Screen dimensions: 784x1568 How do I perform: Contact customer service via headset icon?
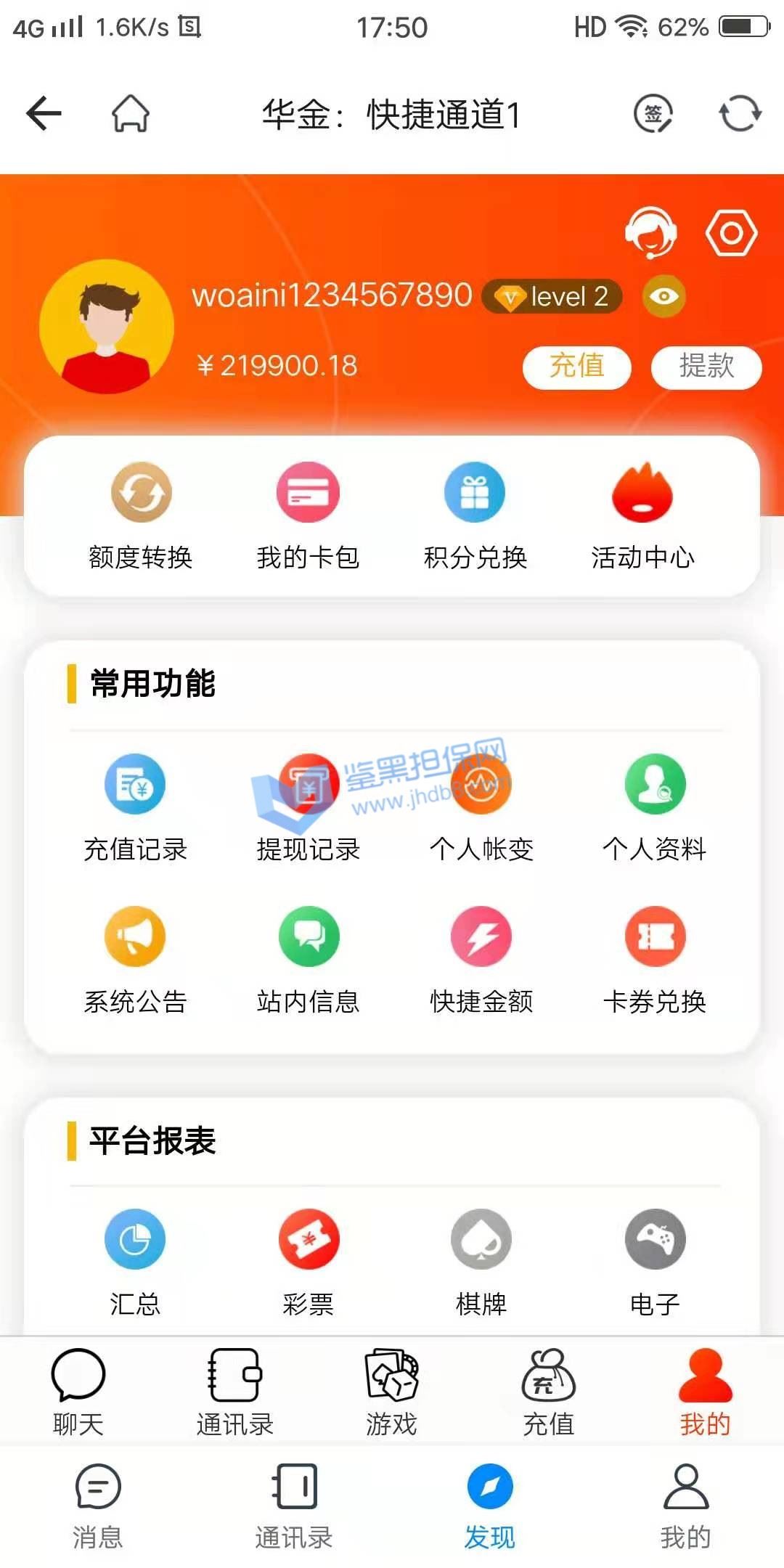(651, 233)
